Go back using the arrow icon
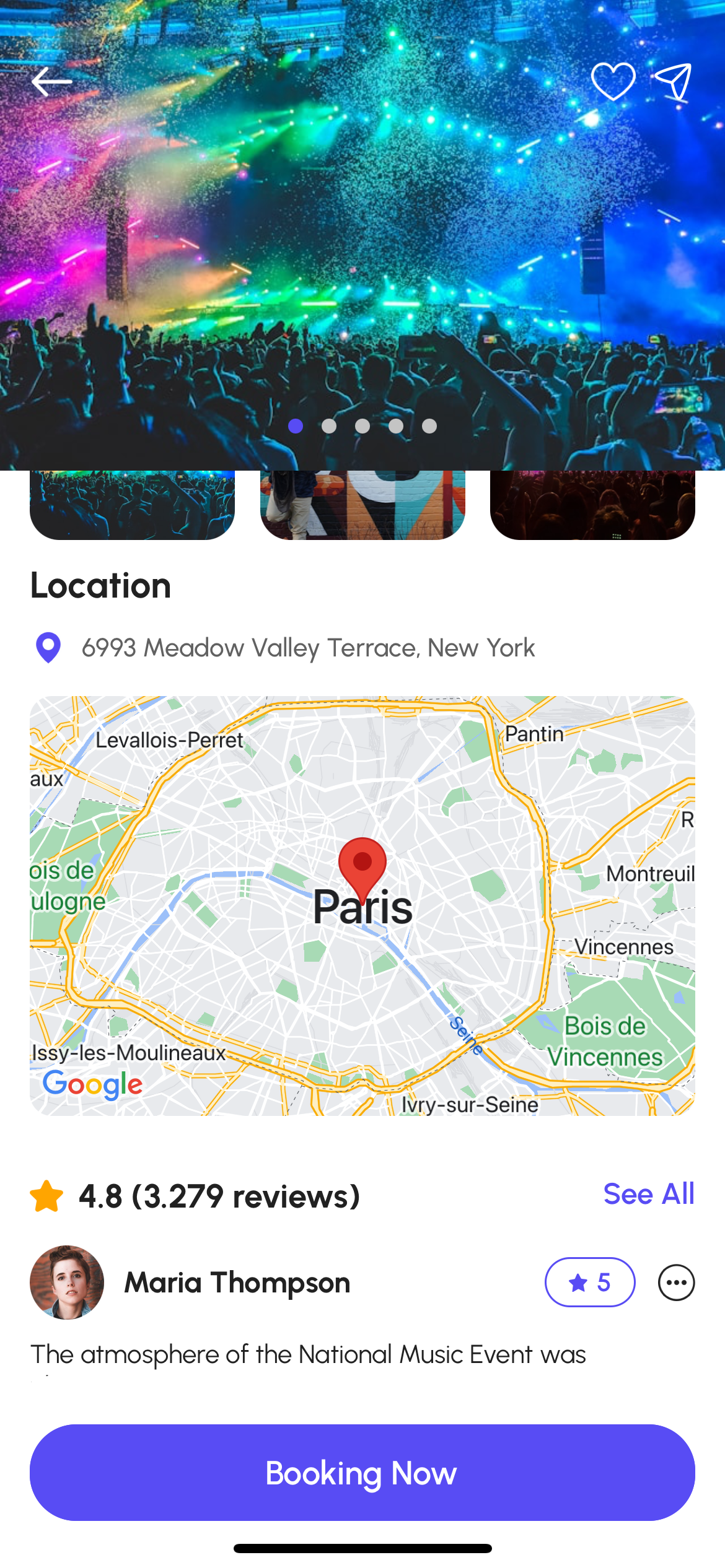 click(x=51, y=82)
